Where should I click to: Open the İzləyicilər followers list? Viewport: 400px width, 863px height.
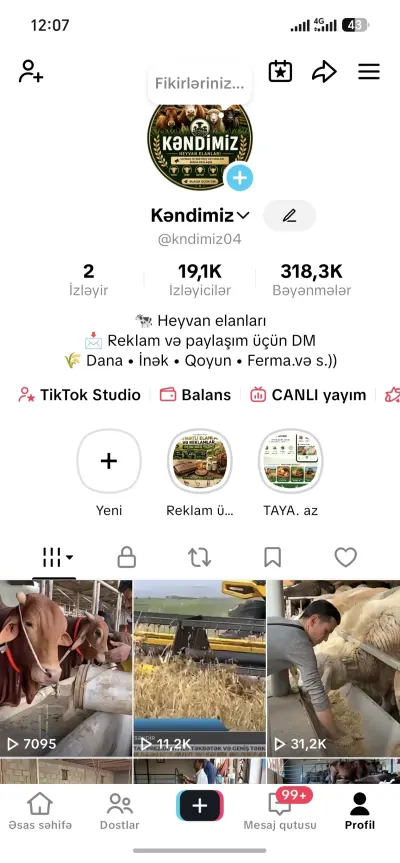pos(200,280)
